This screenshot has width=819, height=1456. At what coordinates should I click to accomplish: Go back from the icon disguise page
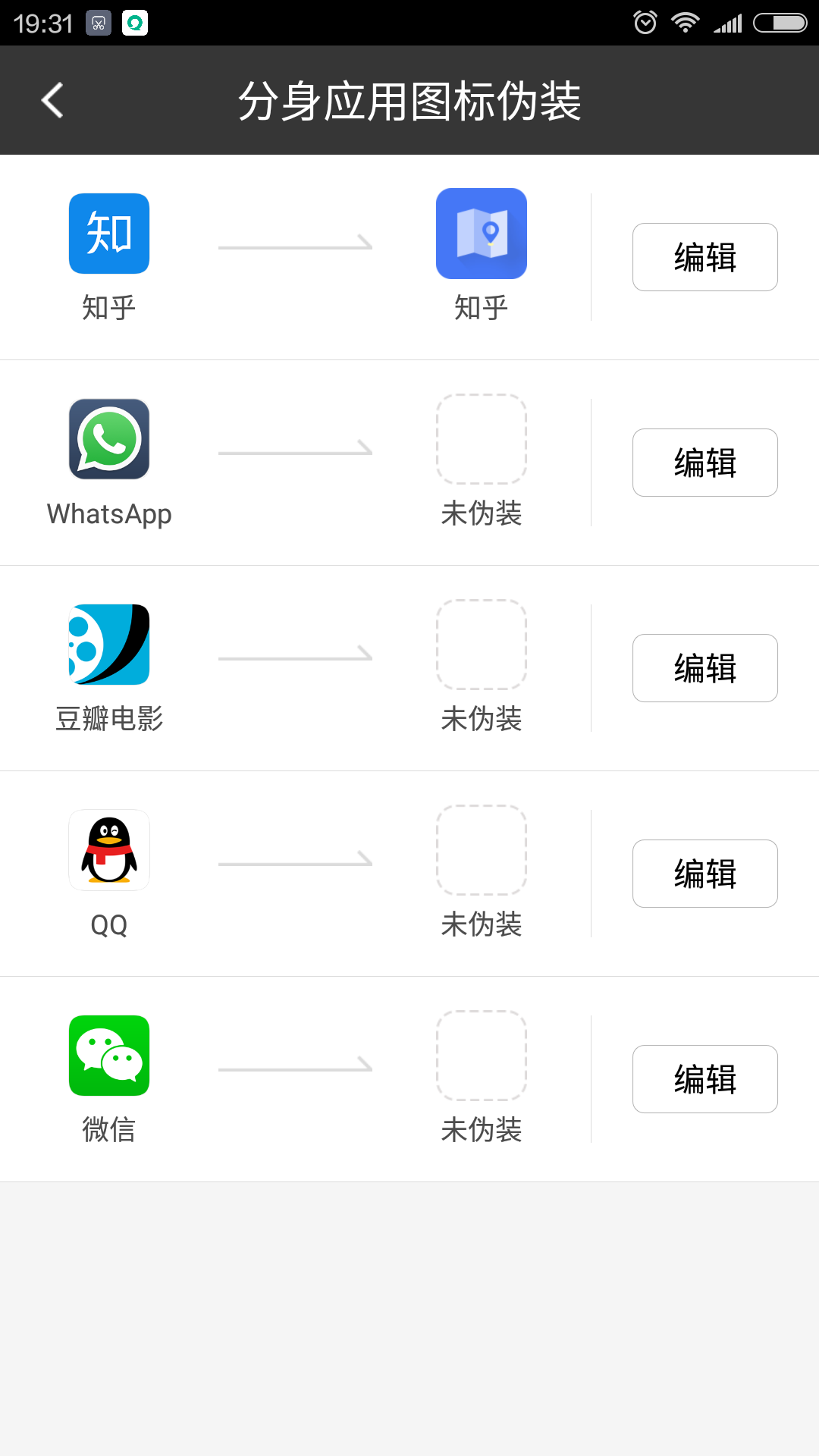pos(52,100)
